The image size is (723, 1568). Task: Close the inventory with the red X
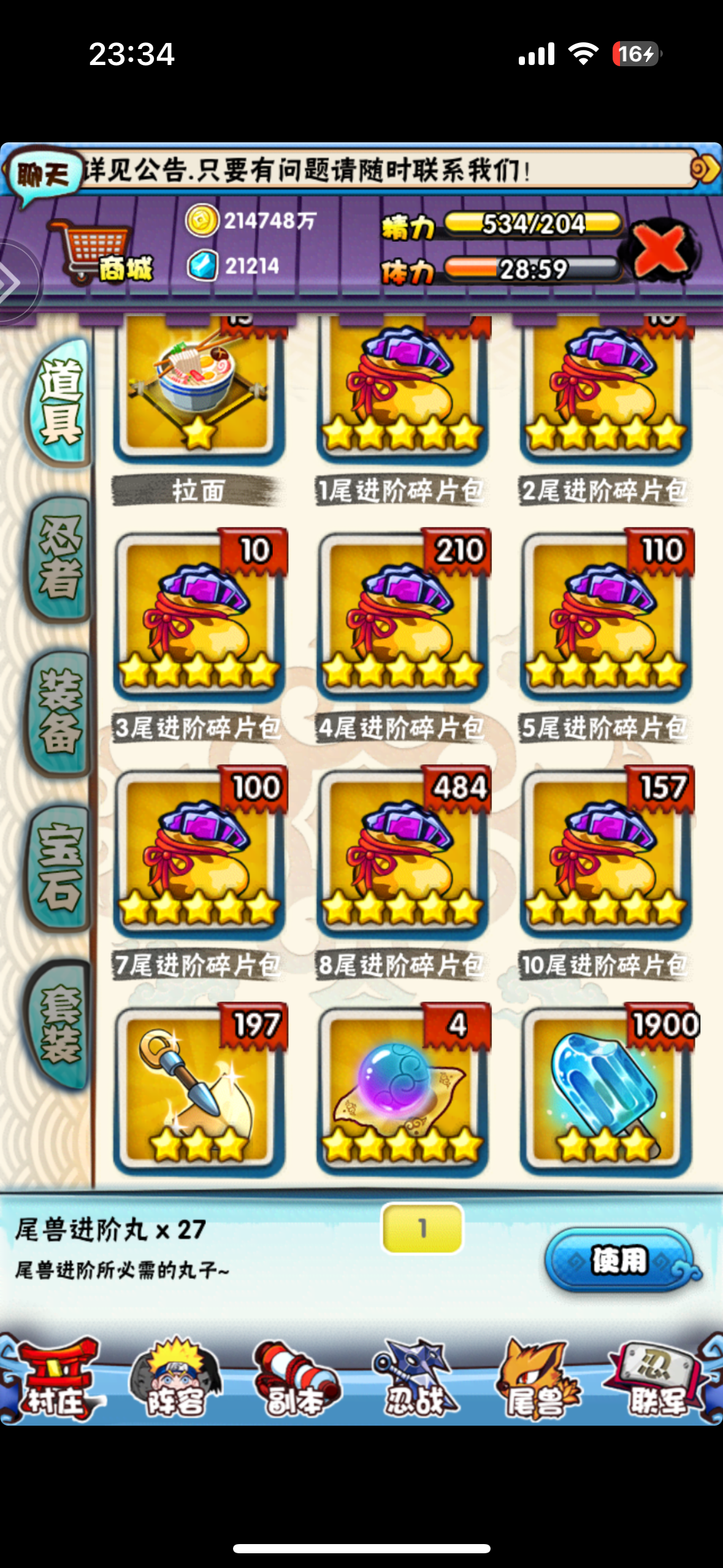tap(660, 251)
